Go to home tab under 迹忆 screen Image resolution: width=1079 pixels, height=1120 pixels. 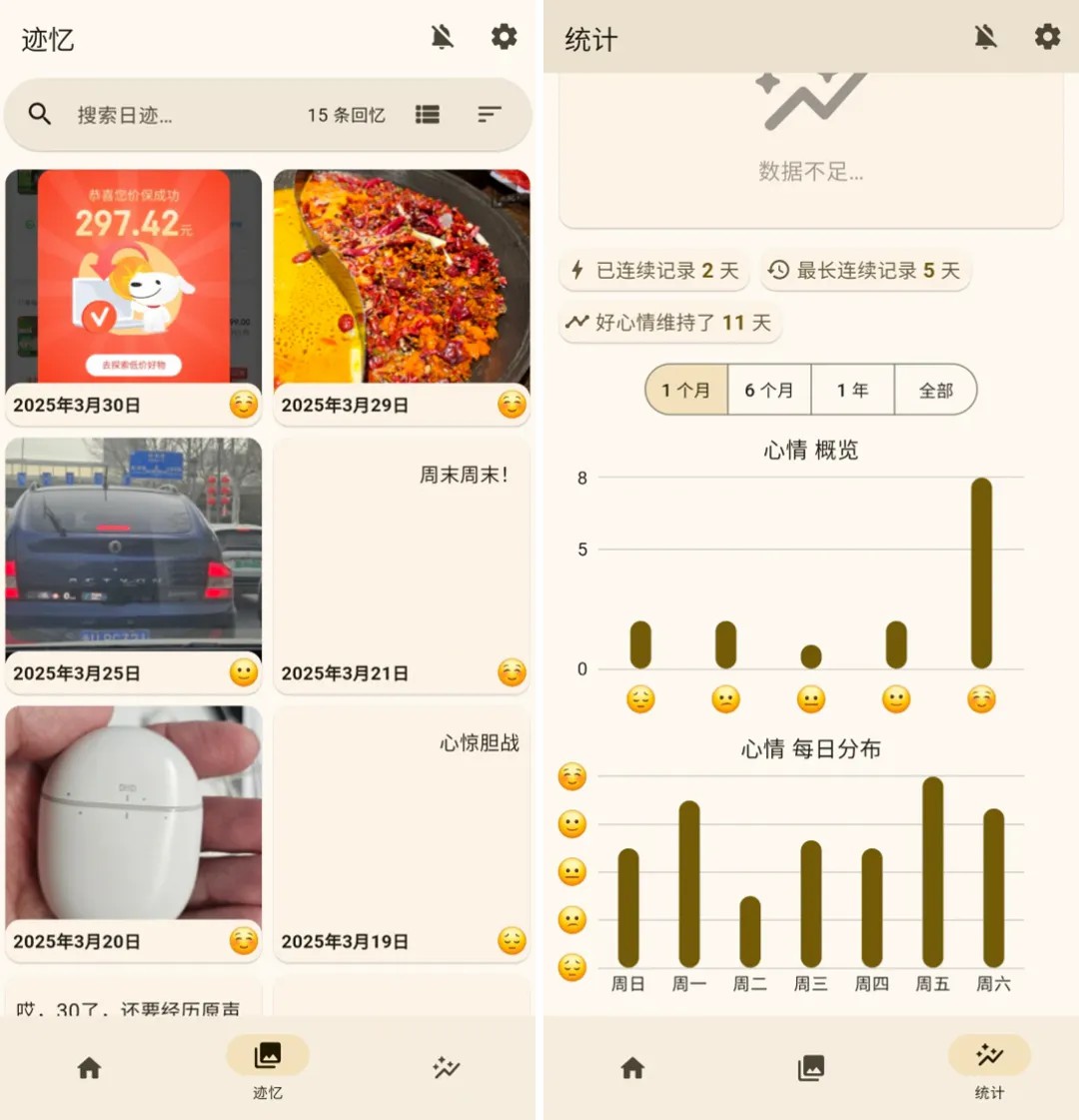pos(89,1068)
